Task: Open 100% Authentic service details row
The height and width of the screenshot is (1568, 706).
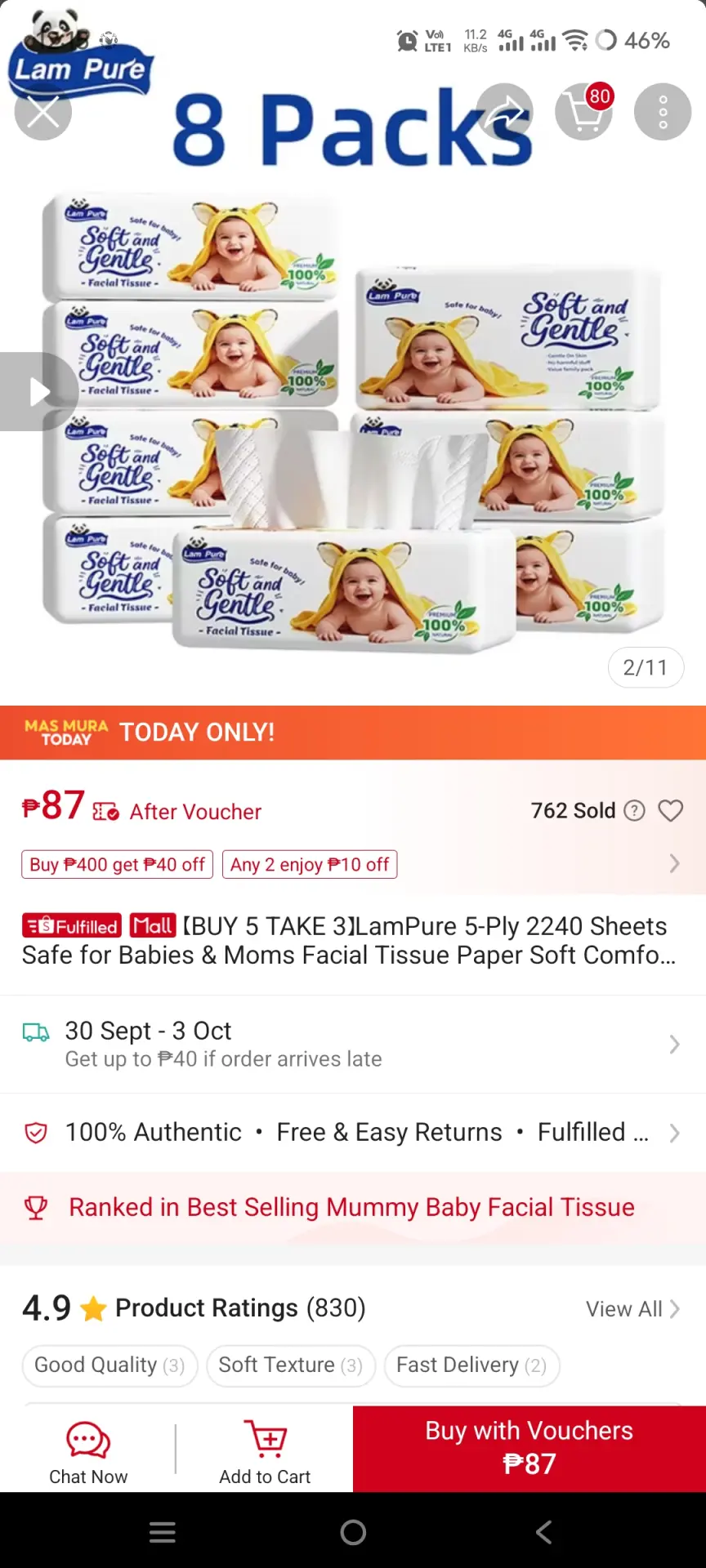Action: (x=353, y=1133)
